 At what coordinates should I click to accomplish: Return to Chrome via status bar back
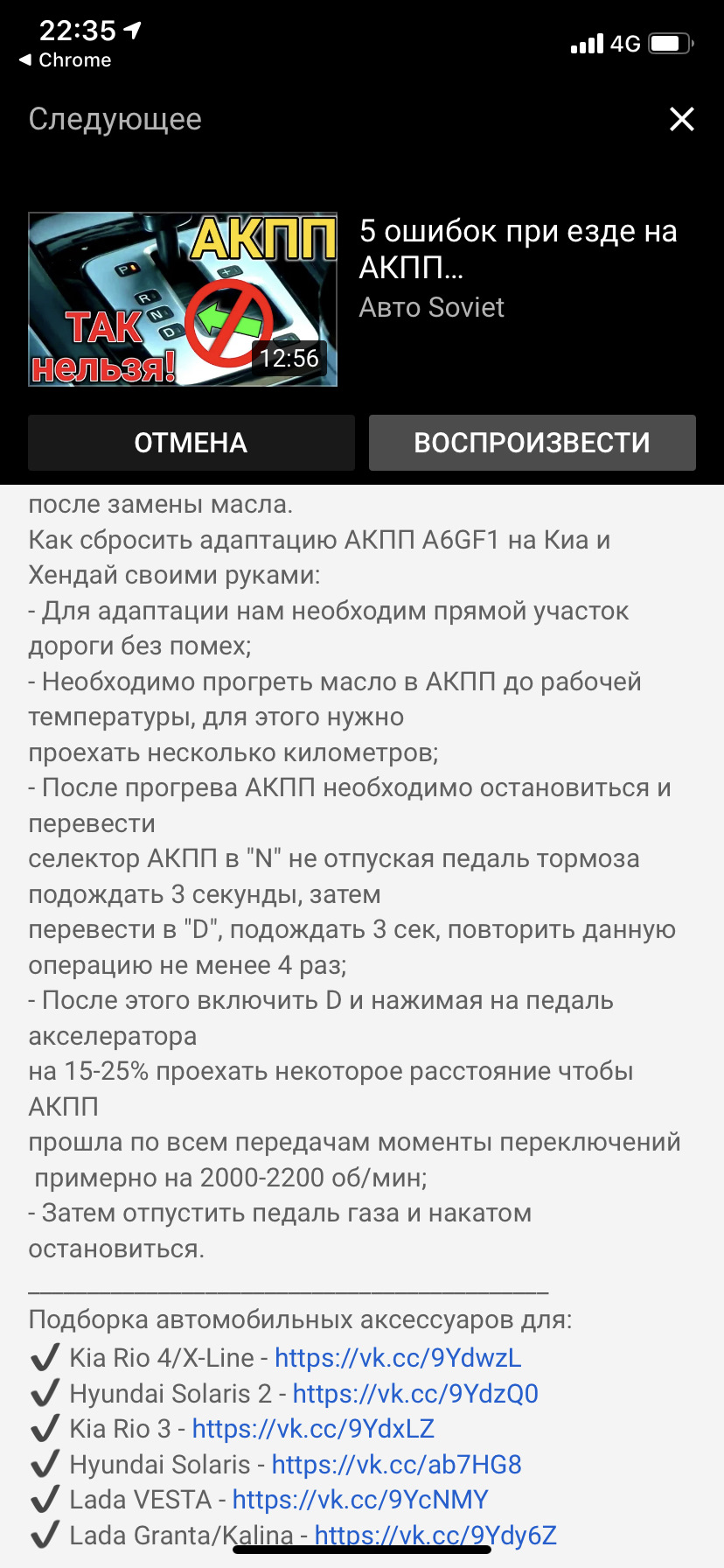pos(66,60)
